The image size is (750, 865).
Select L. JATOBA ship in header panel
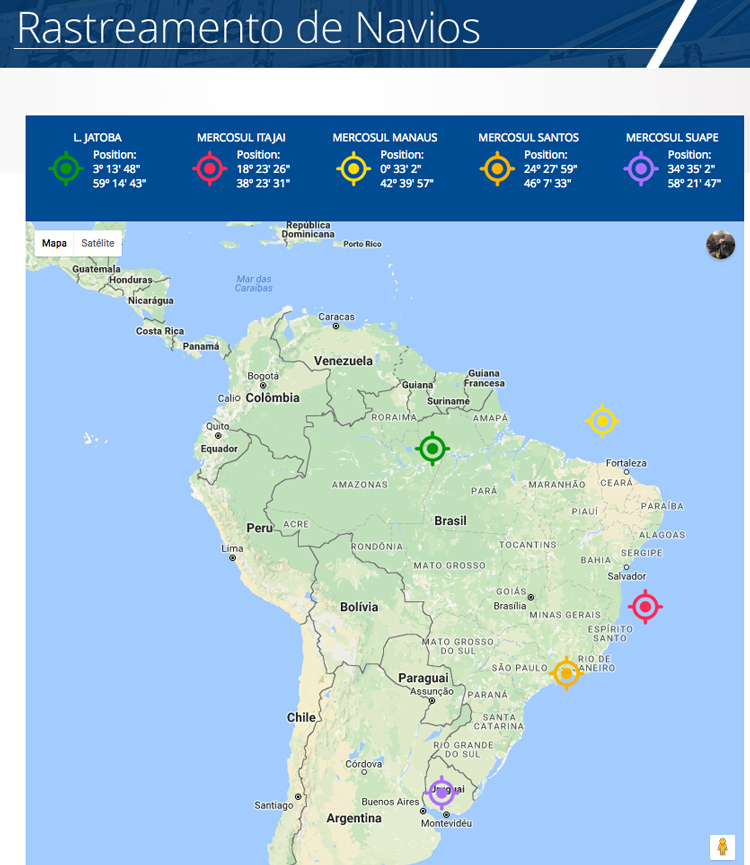(97, 137)
